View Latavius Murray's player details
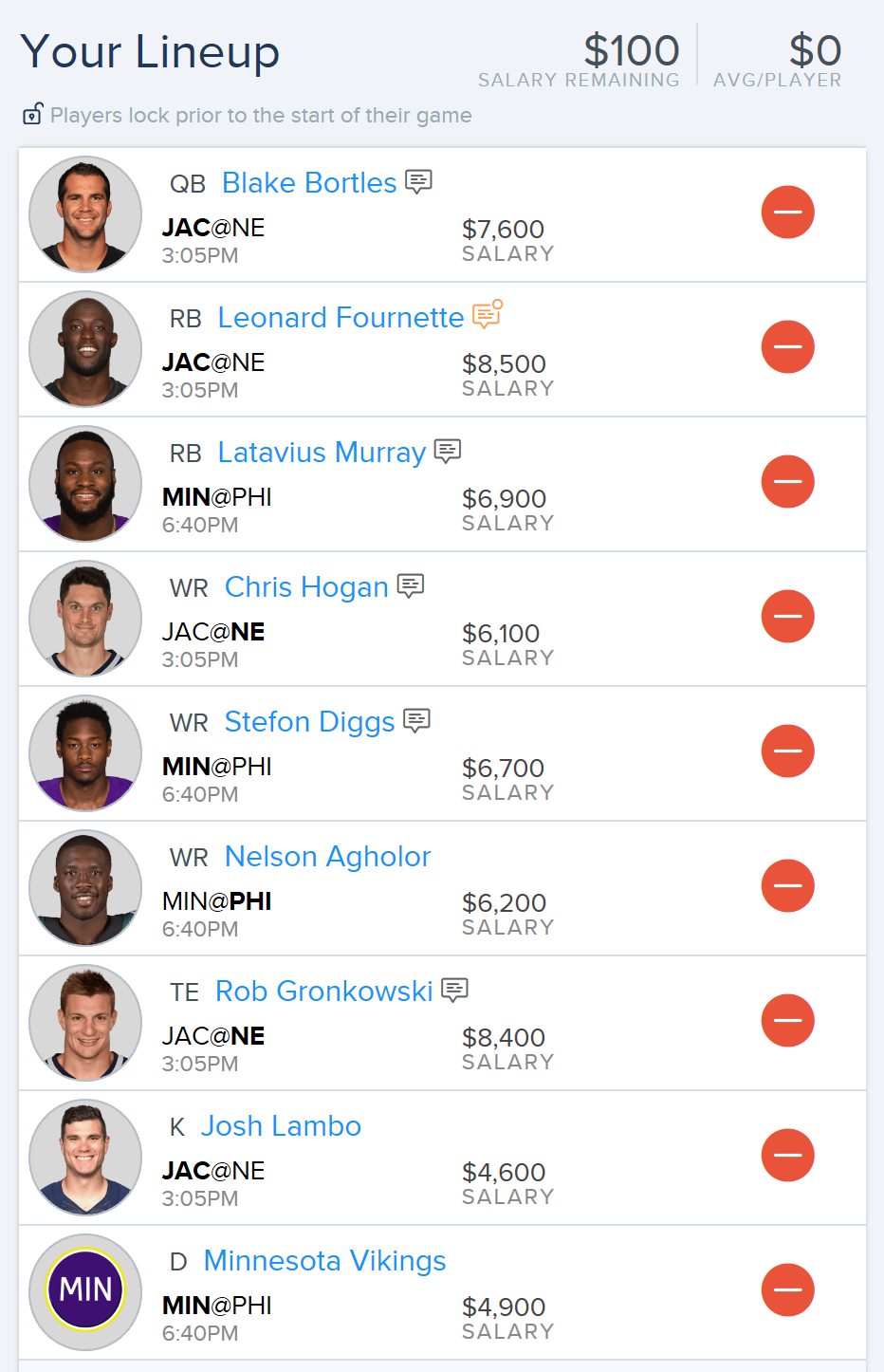The height and width of the screenshot is (1372, 884). pos(322,453)
